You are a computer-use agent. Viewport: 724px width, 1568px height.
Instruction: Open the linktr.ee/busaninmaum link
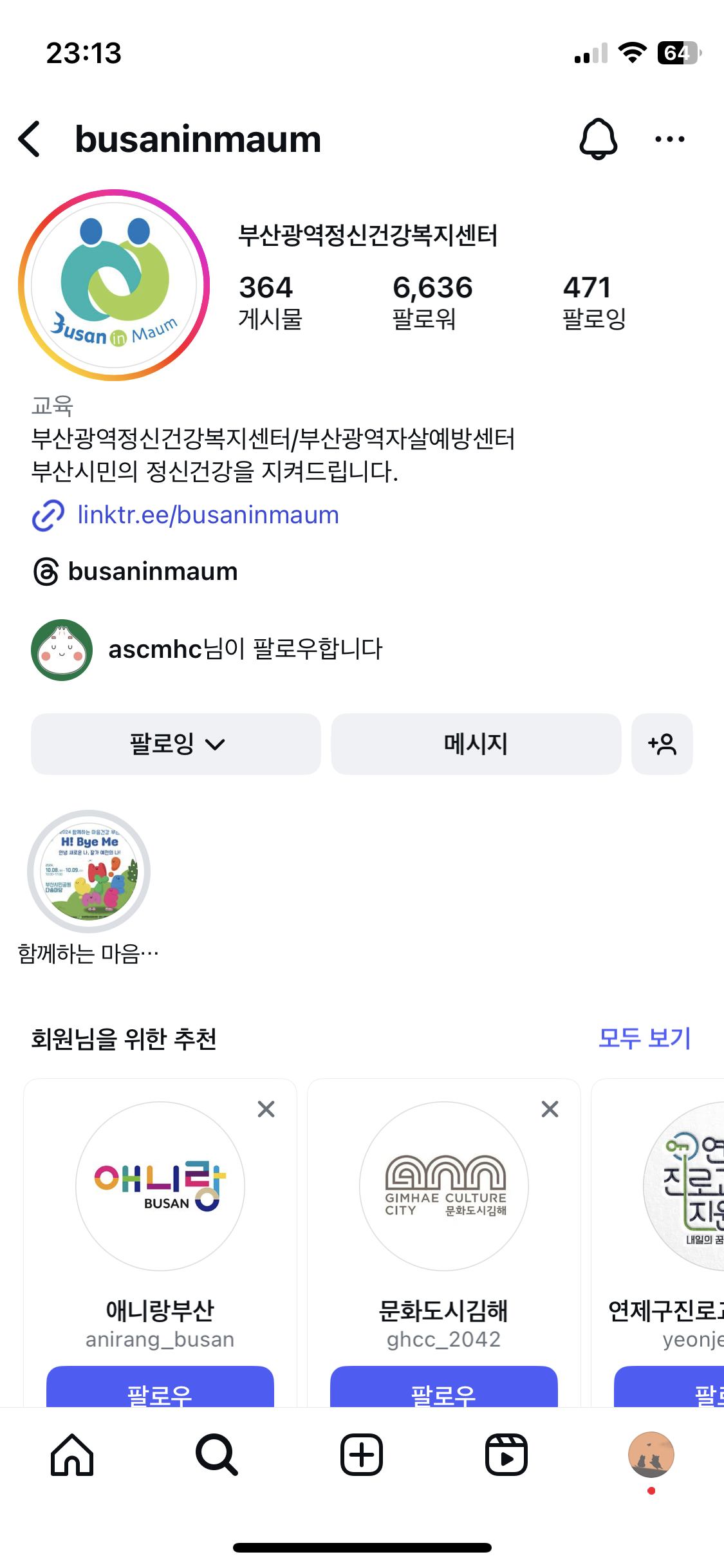click(x=207, y=515)
